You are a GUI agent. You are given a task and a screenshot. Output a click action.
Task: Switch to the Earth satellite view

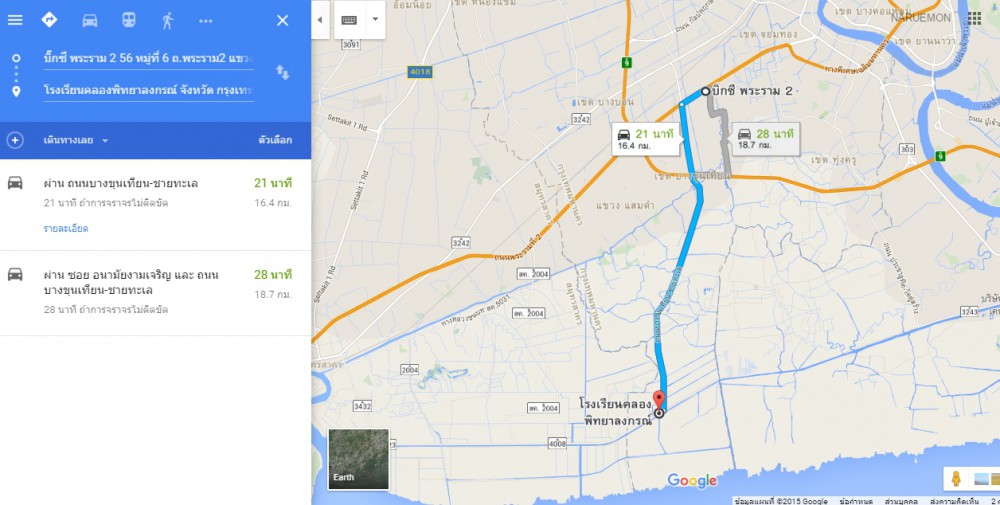[x=358, y=459]
